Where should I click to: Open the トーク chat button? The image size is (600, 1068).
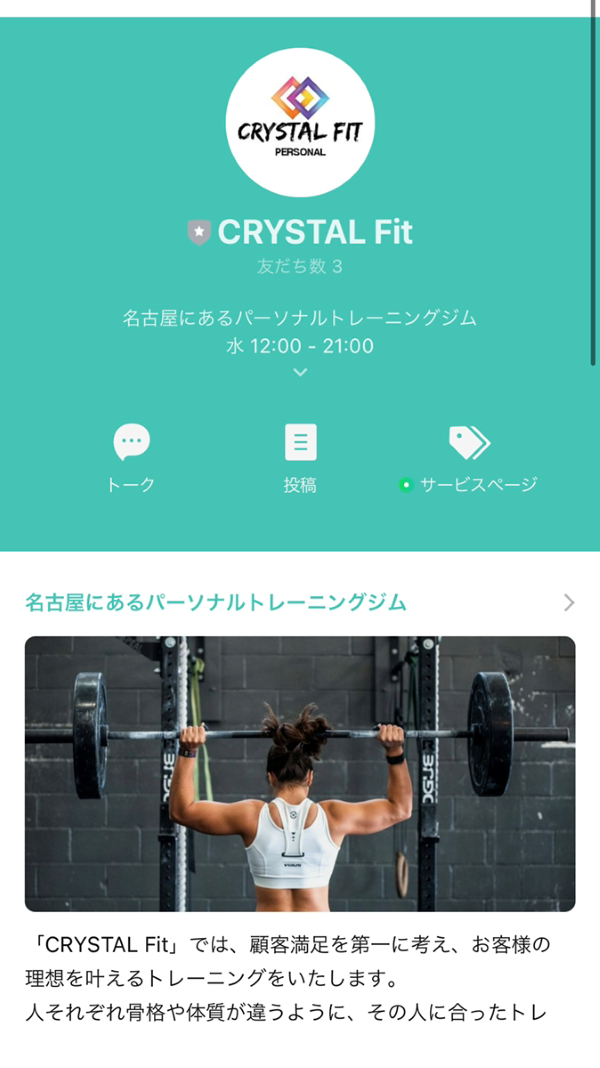(131, 457)
